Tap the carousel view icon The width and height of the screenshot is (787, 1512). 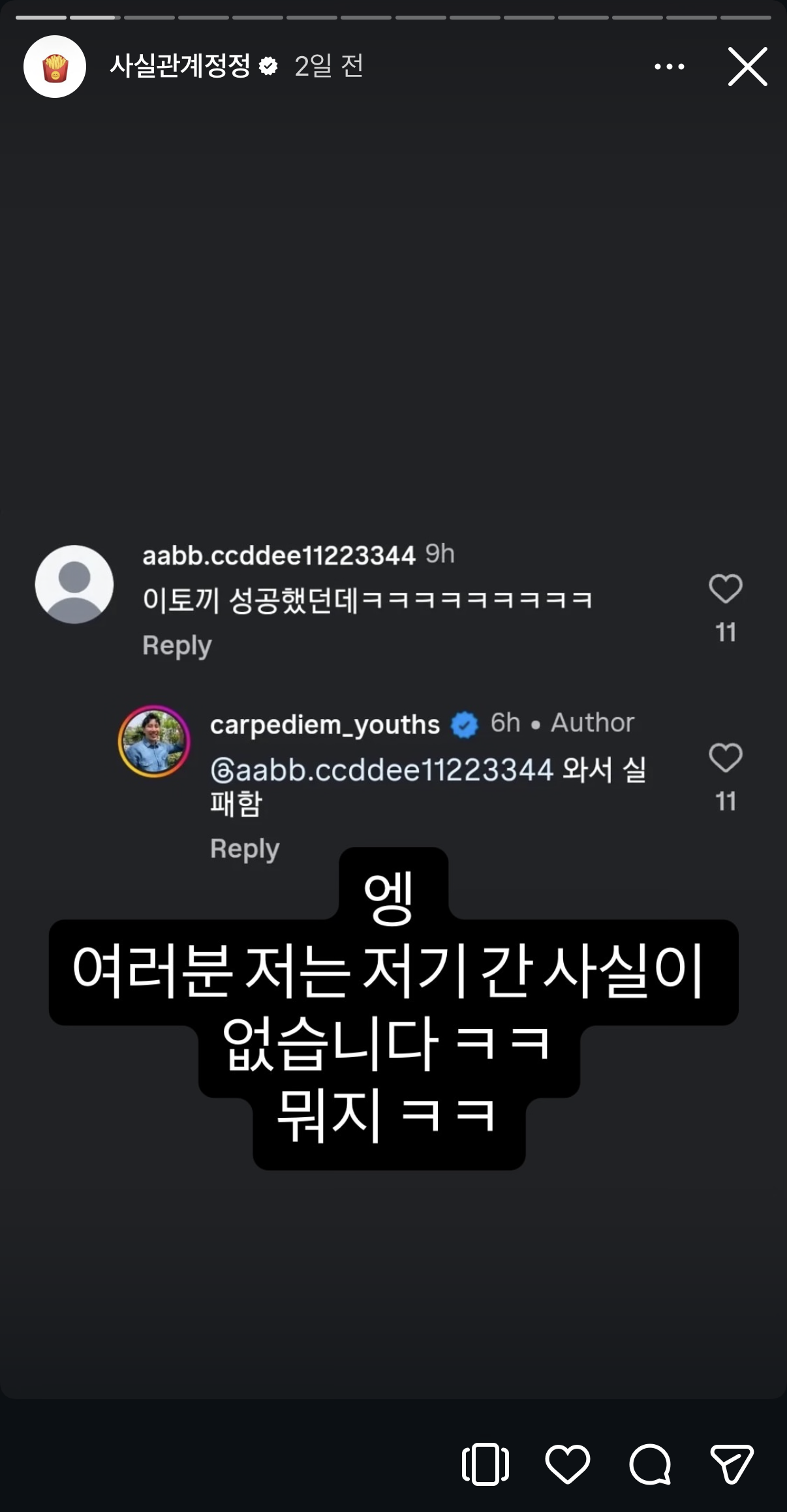click(486, 1464)
